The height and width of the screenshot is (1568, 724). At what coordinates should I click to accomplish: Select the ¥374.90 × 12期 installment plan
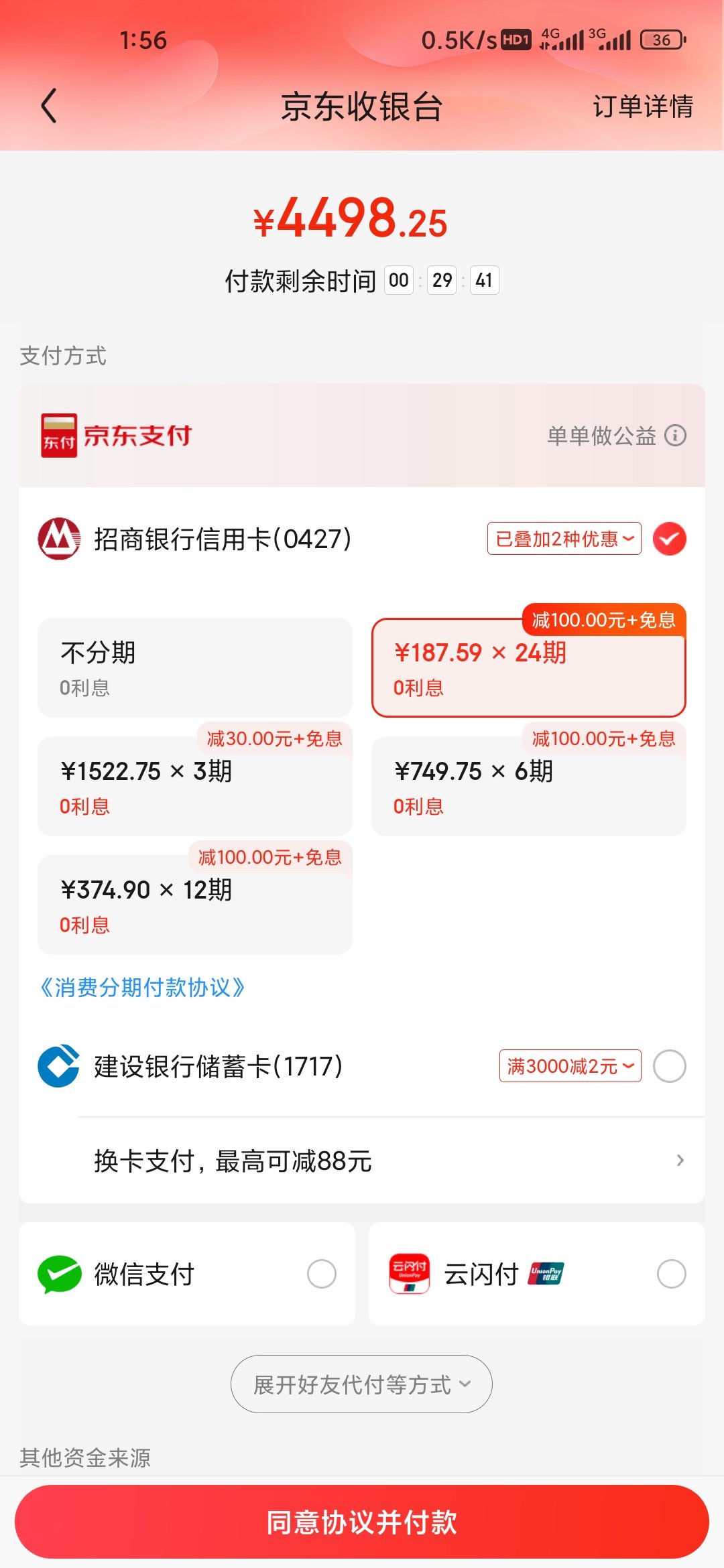(195, 905)
